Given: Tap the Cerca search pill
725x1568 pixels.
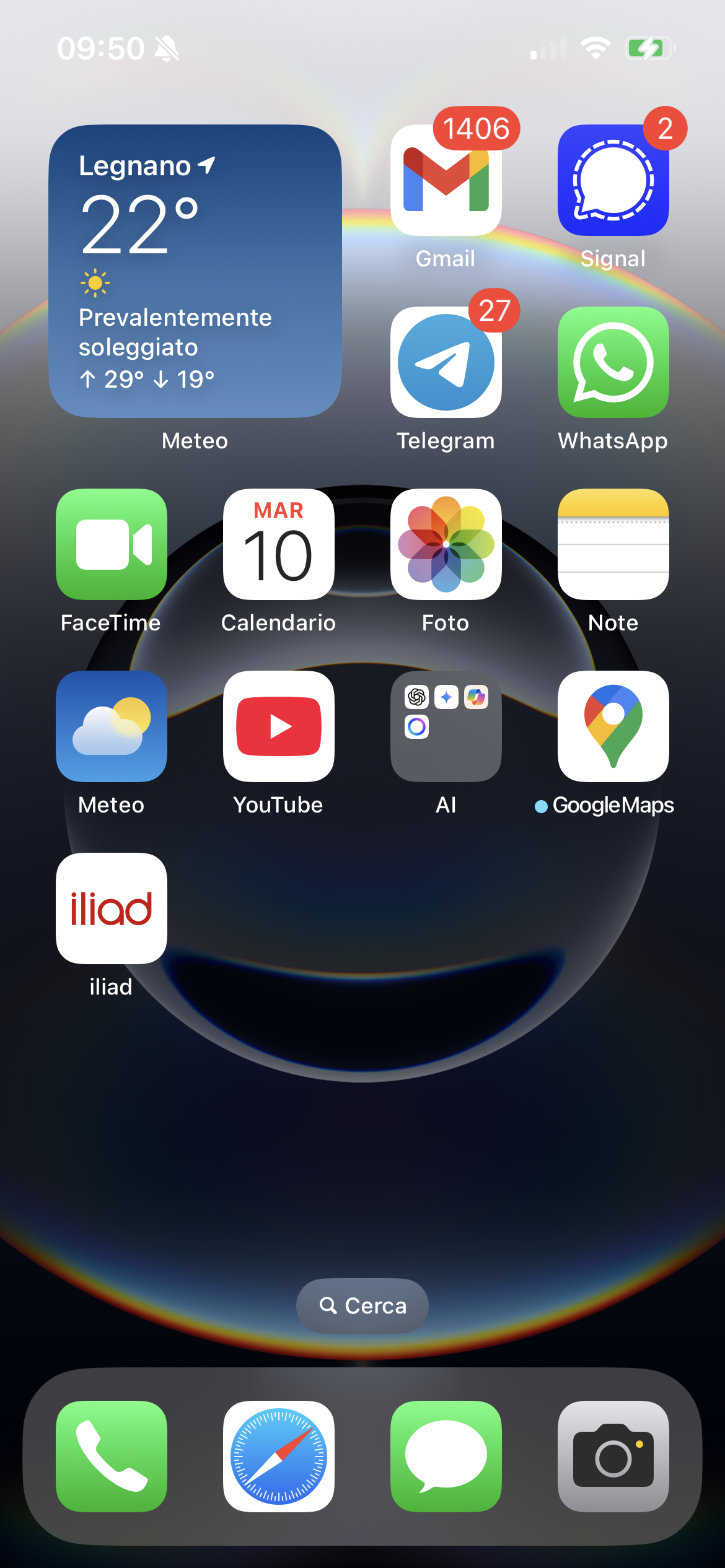Looking at the screenshot, I should (362, 1305).
